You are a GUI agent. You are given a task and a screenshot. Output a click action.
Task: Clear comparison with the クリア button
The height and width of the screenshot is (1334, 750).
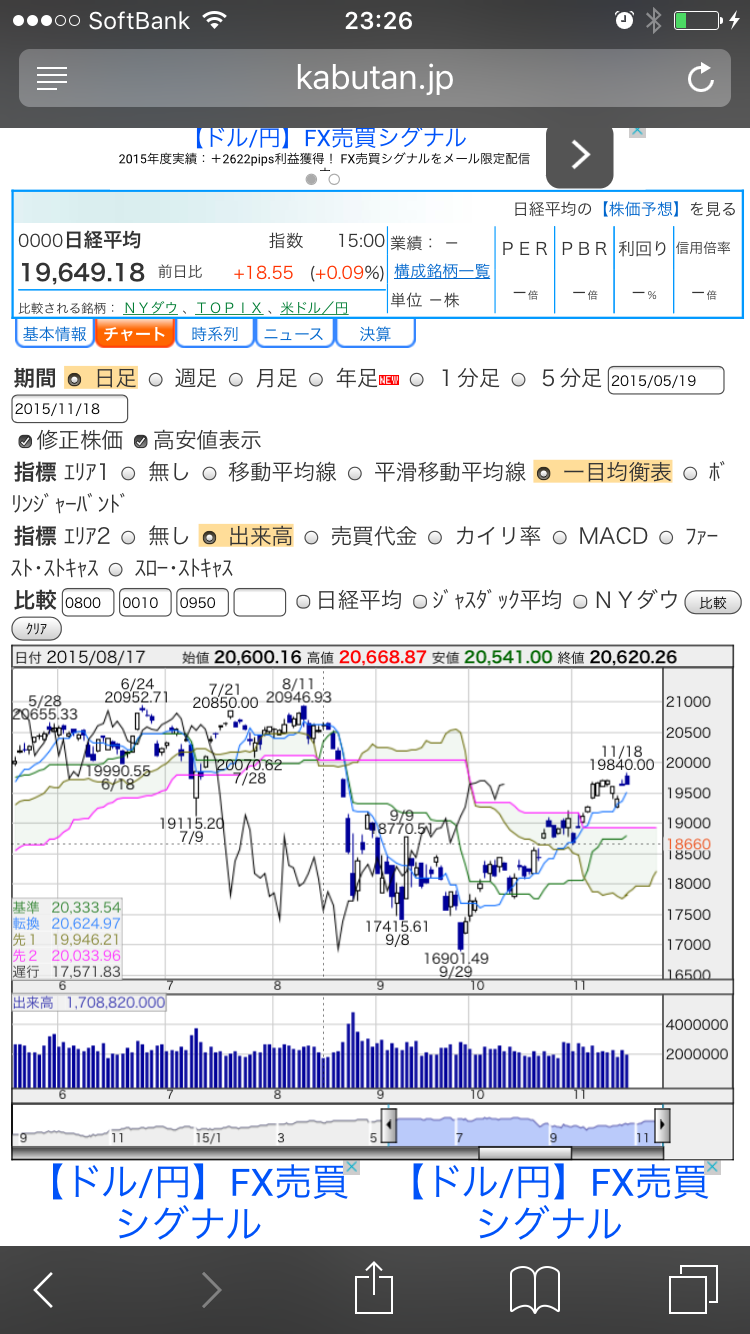point(37,629)
